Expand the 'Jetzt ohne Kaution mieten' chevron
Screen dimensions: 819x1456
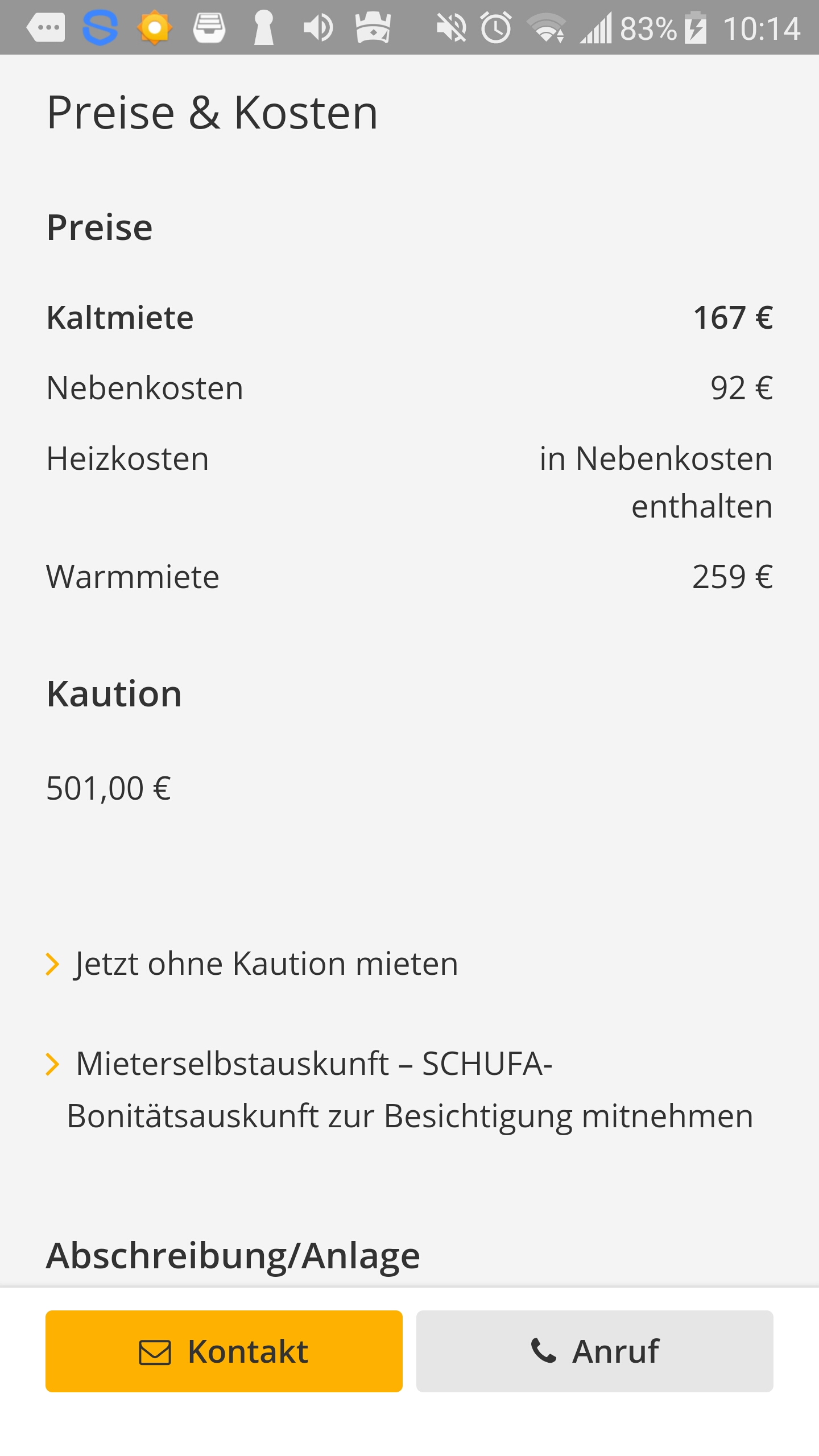[x=55, y=963]
